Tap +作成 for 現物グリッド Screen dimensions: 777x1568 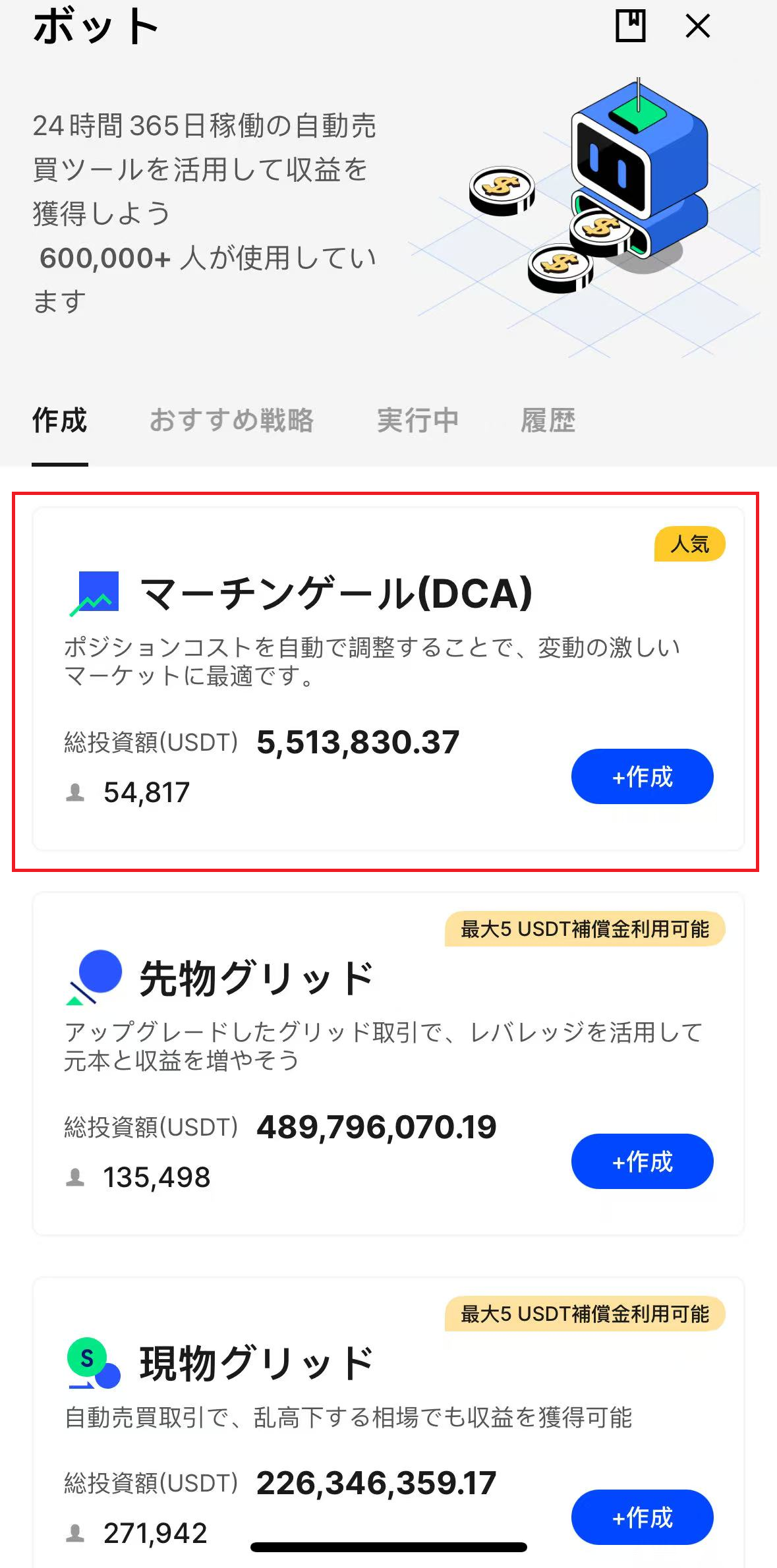(642, 1517)
